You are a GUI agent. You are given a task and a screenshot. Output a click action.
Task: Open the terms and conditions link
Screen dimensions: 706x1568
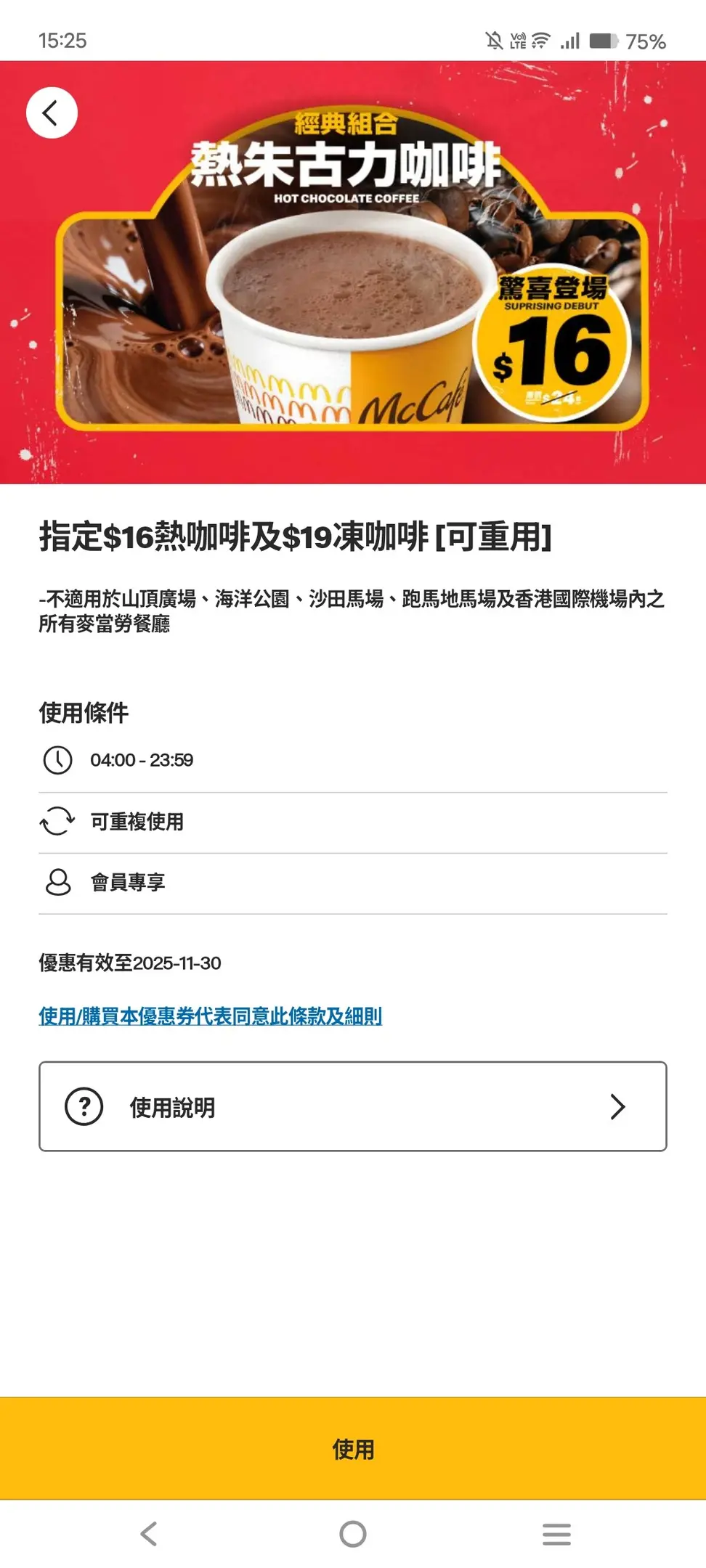(210, 1016)
